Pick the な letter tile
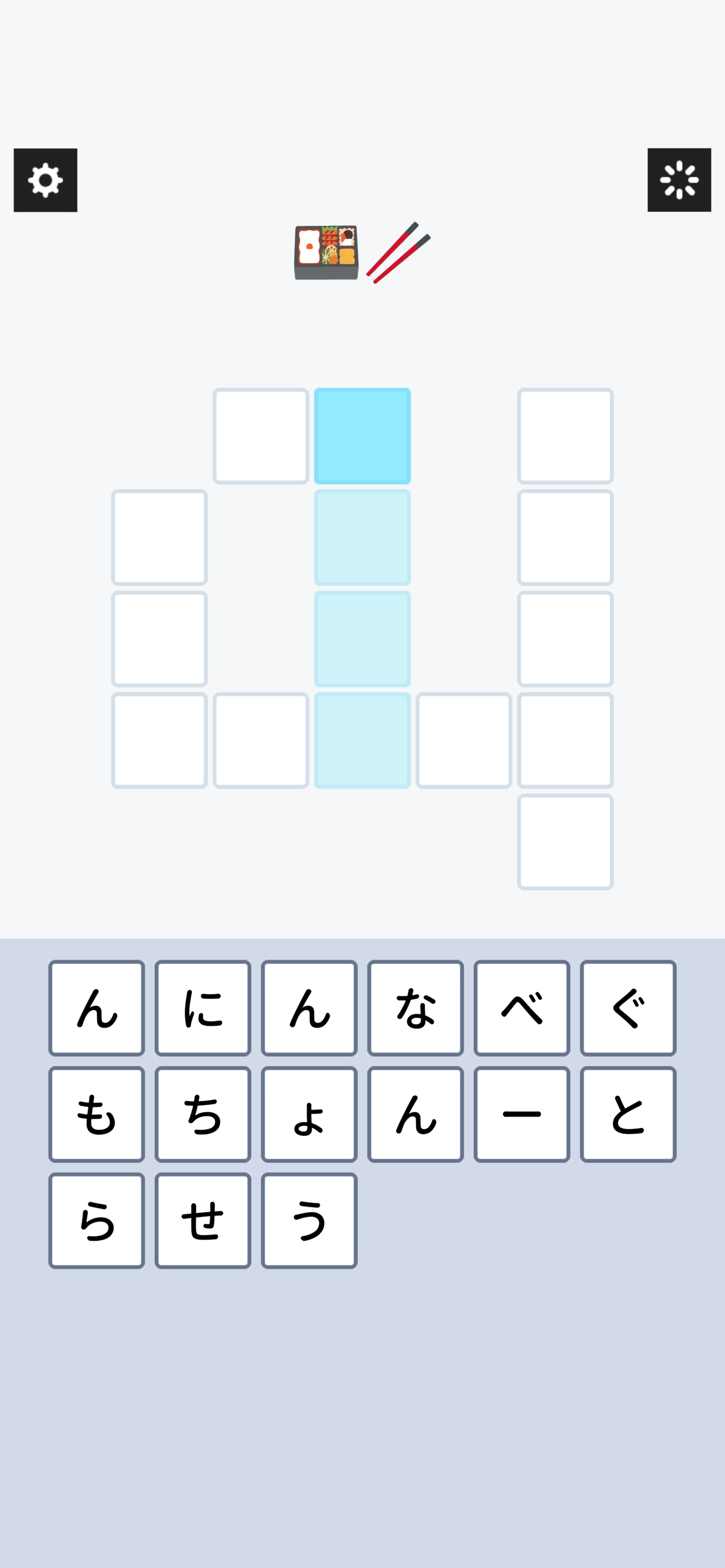This screenshot has width=725, height=1568. [x=415, y=1008]
